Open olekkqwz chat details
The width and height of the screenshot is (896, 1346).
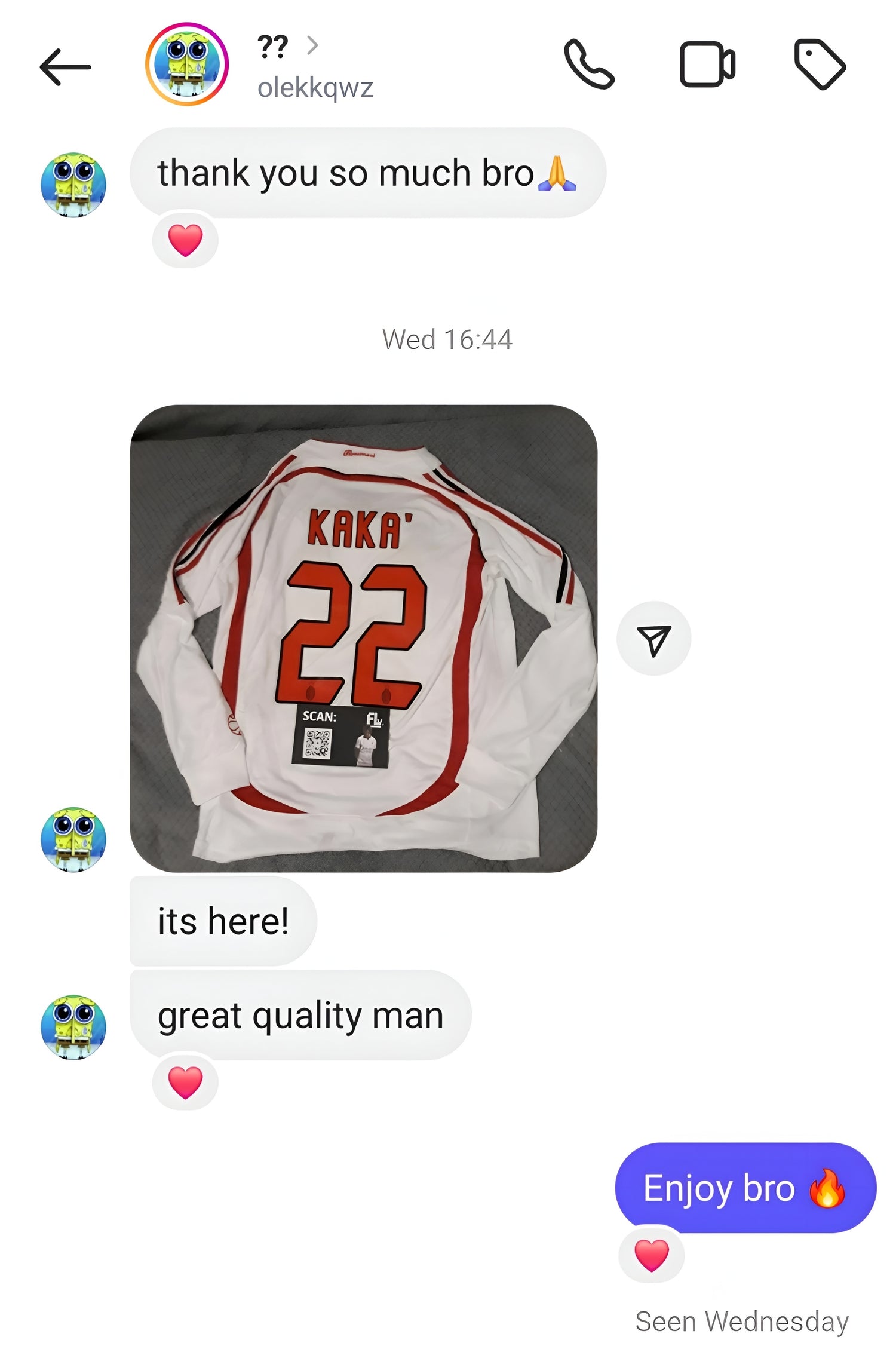315,66
